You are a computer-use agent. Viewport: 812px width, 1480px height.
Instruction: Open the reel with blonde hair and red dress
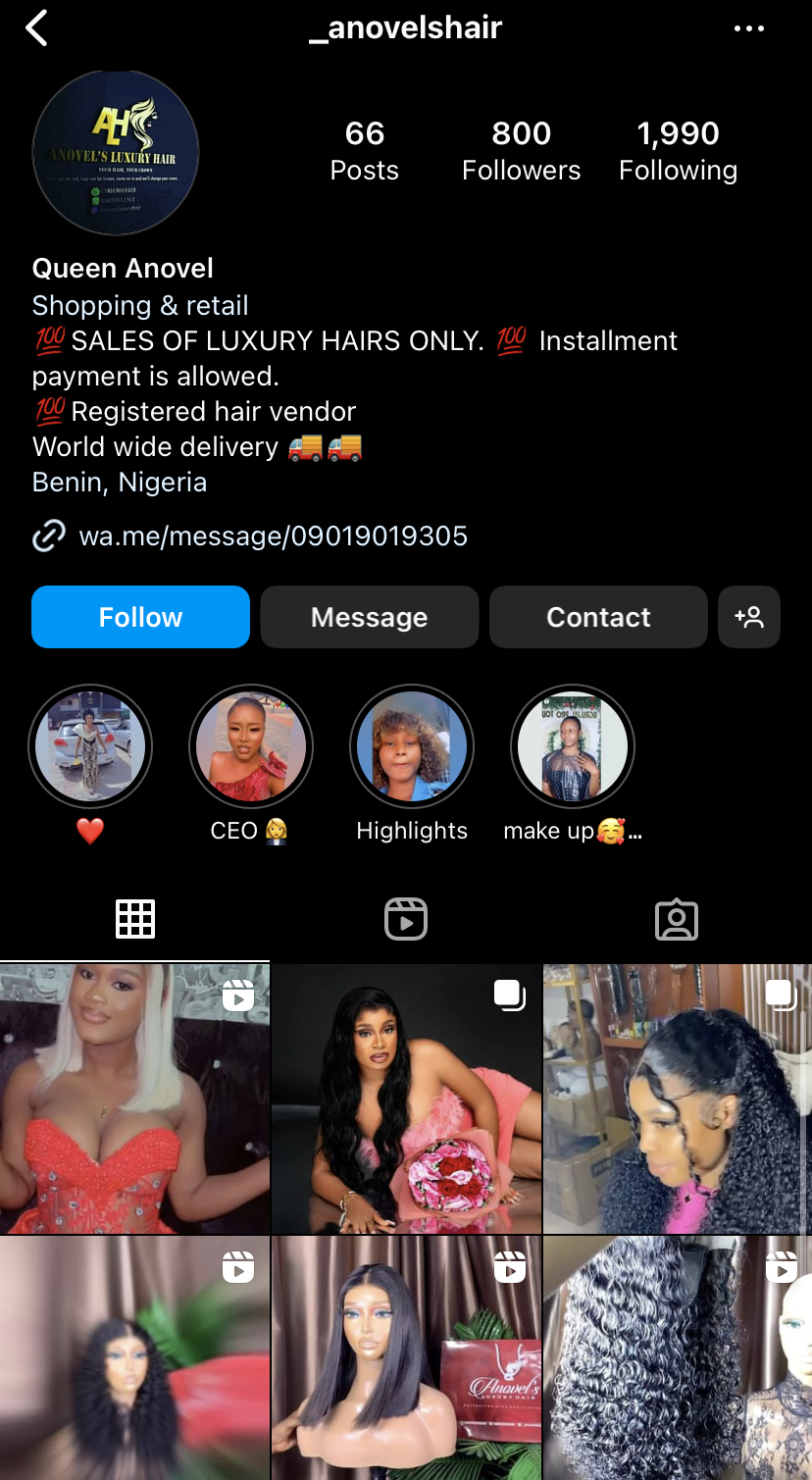[134, 1097]
